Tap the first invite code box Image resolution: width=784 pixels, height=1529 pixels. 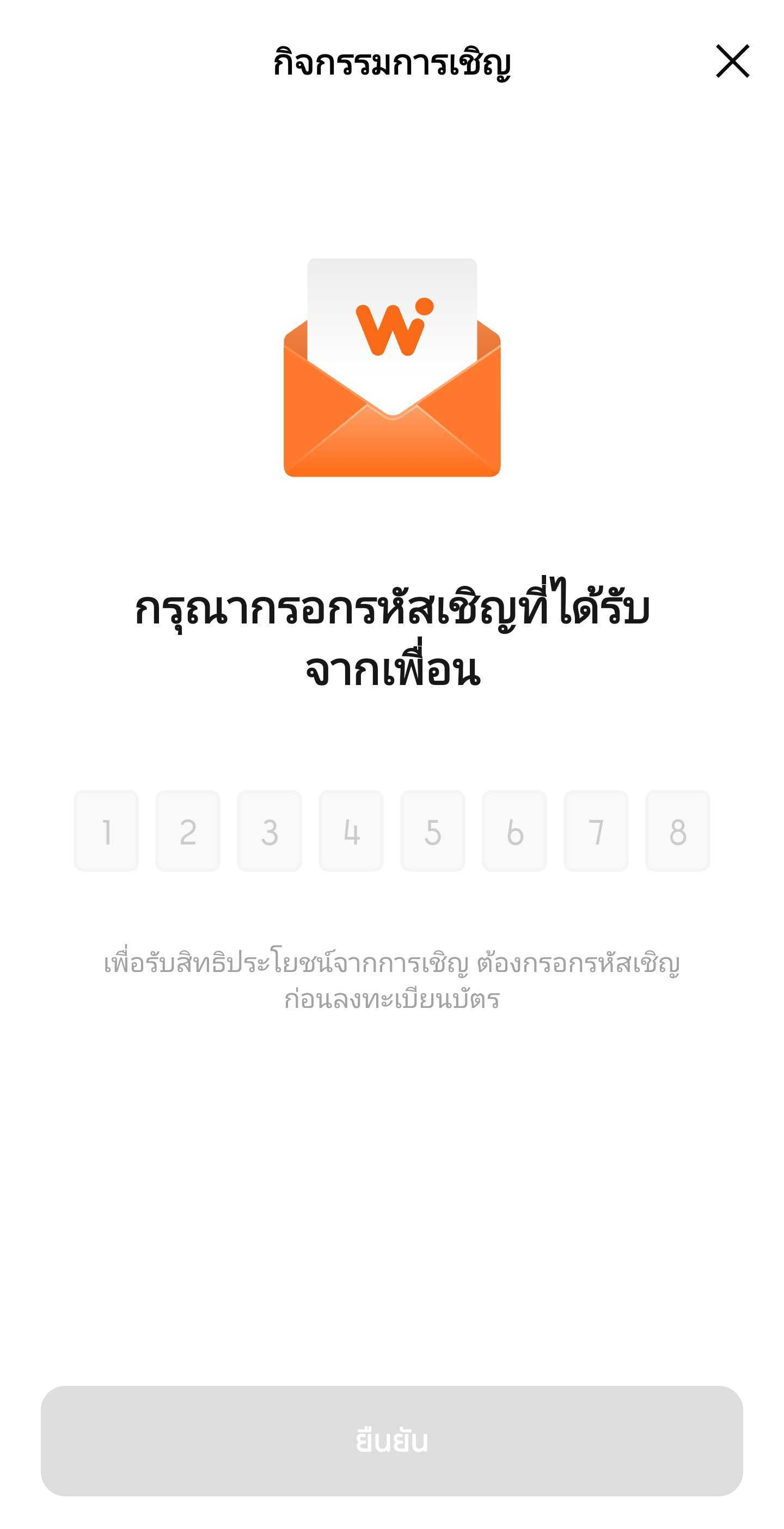click(106, 830)
